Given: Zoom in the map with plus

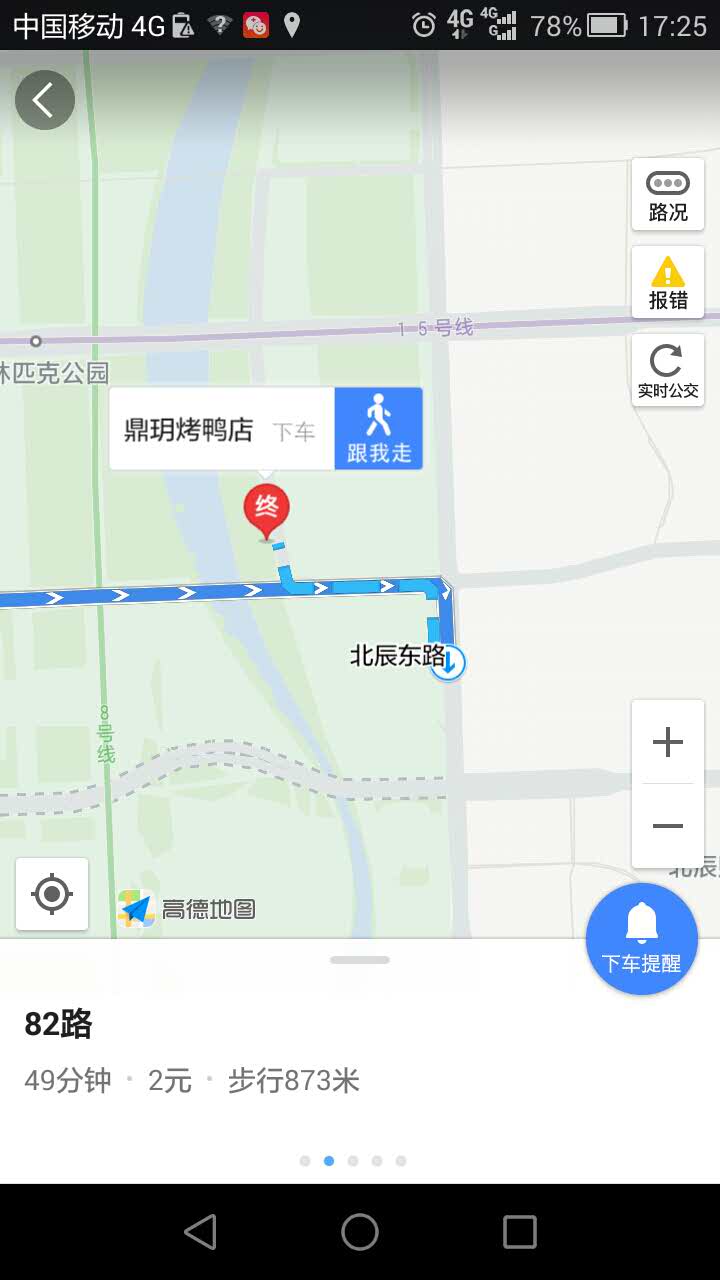Looking at the screenshot, I should pyautogui.click(x=668, y=742).
